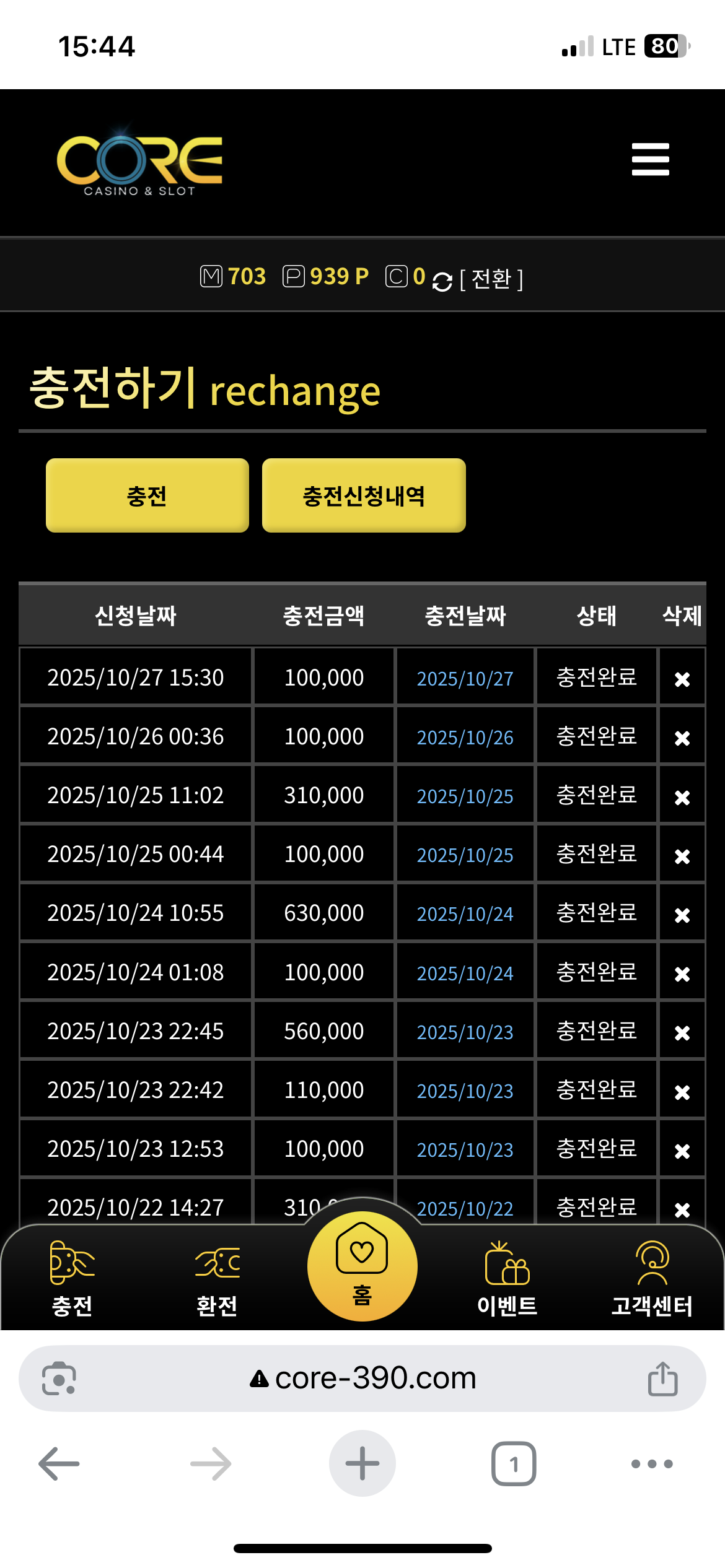The image size is (725, 1568).
Task: Share the page from the address bar
Action: (x=662, y=1379)
